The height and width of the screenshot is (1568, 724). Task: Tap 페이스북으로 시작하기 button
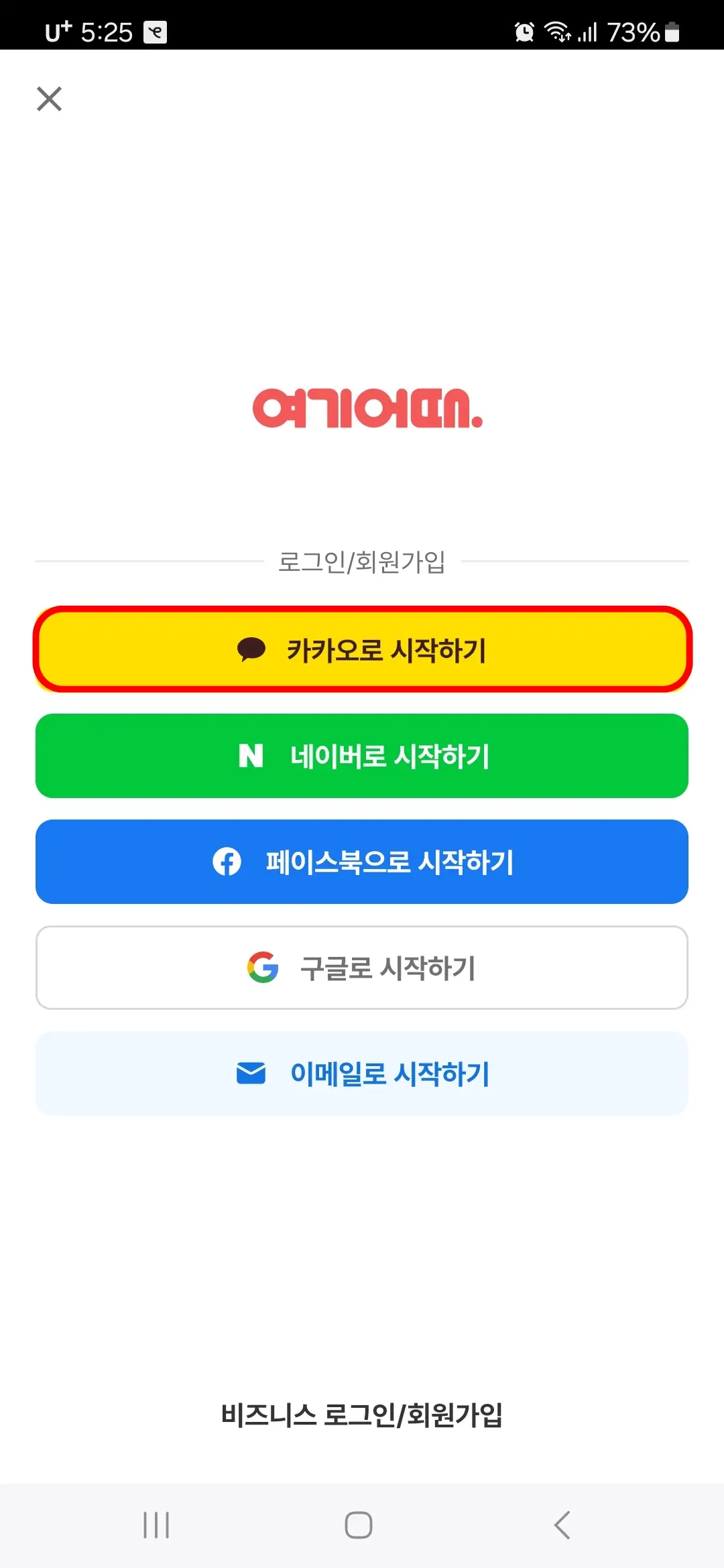(362, 862)
